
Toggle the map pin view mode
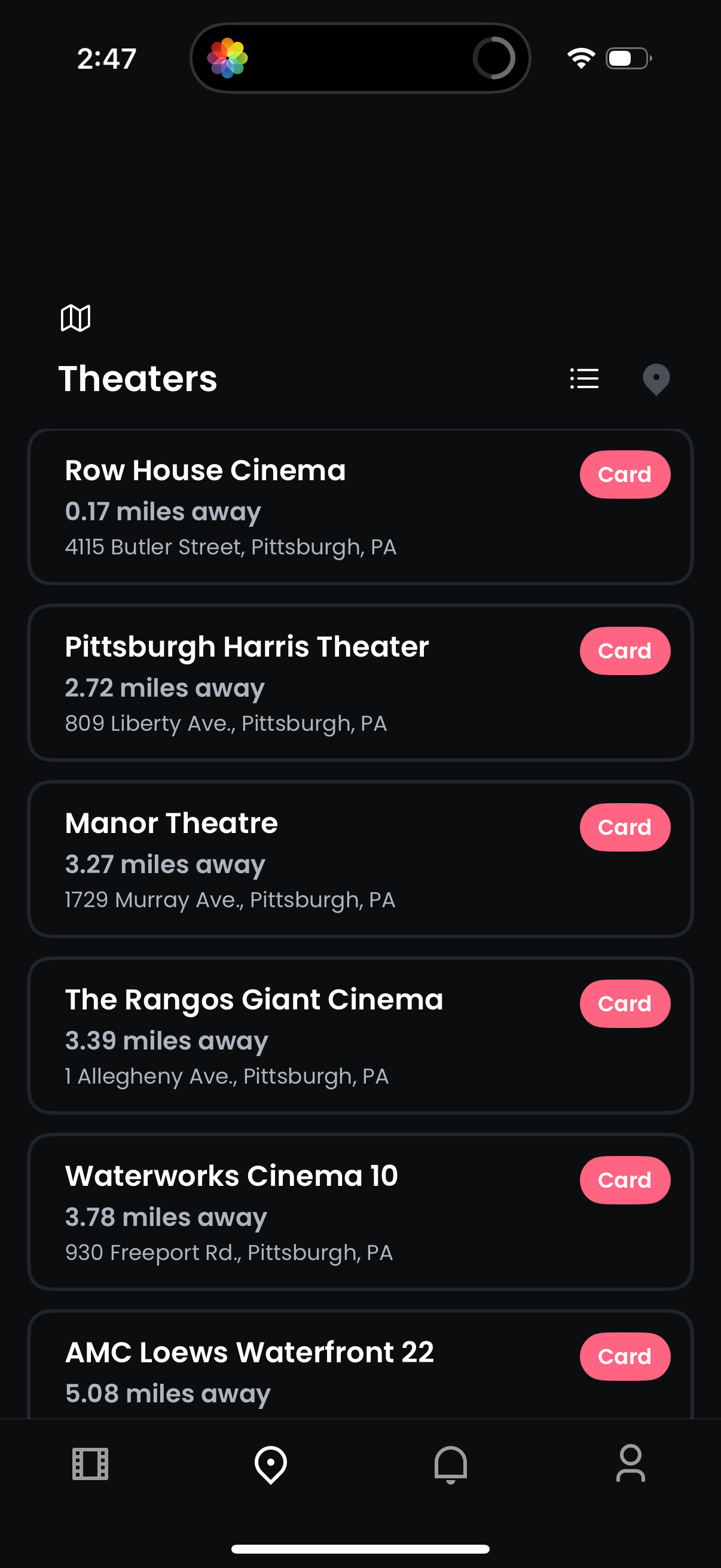click(x=656, y=379)
